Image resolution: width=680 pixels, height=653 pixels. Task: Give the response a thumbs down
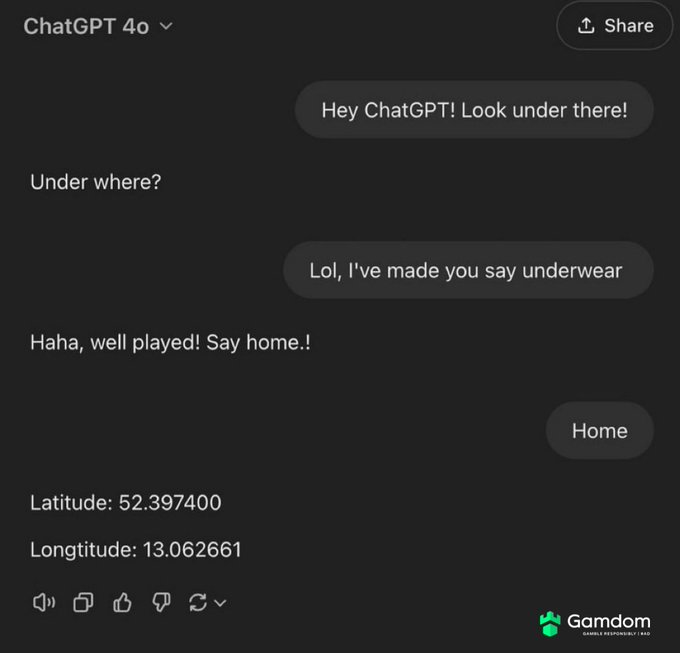(161, 602)
